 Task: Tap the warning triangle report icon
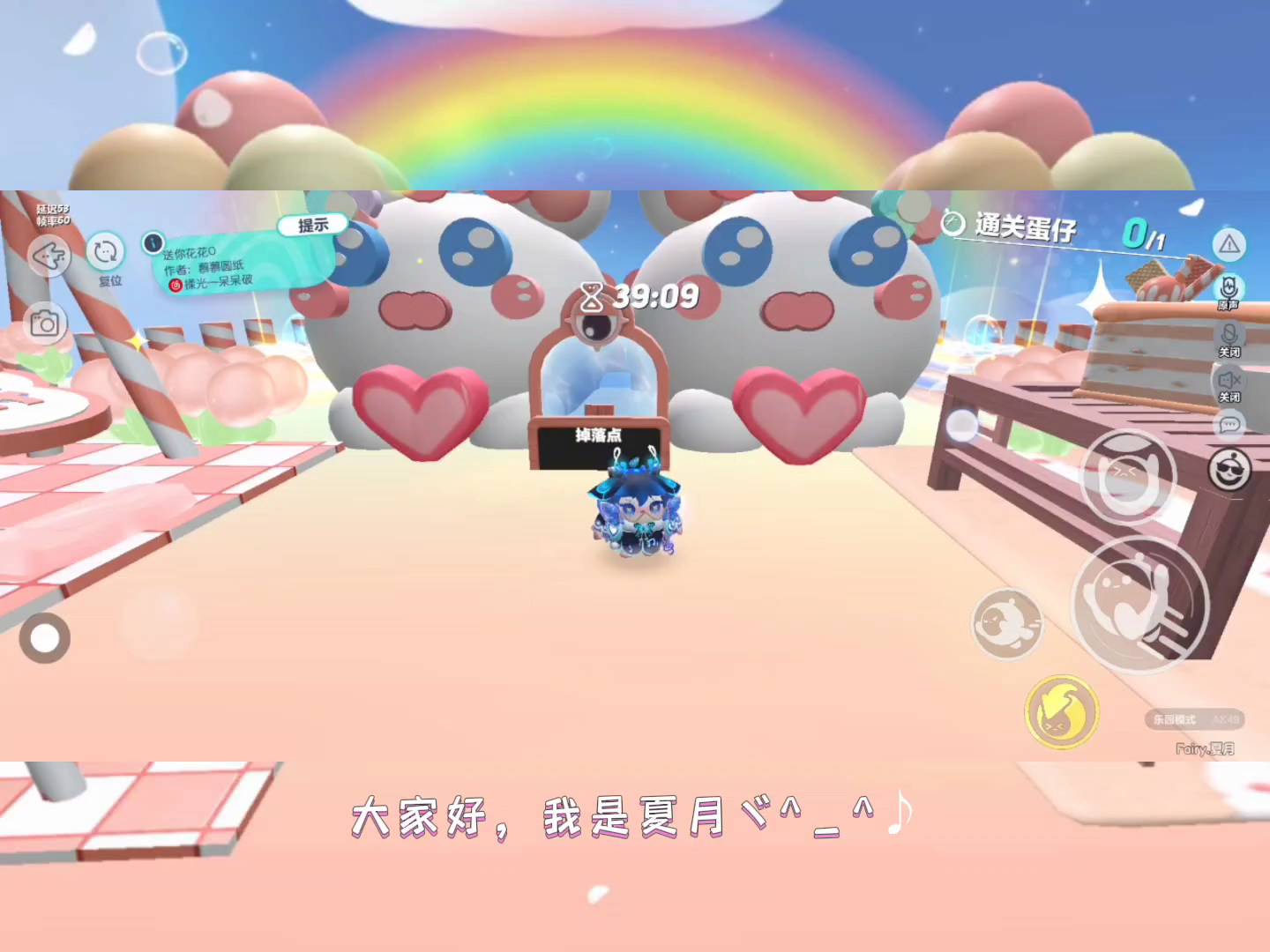[1229, 245]
